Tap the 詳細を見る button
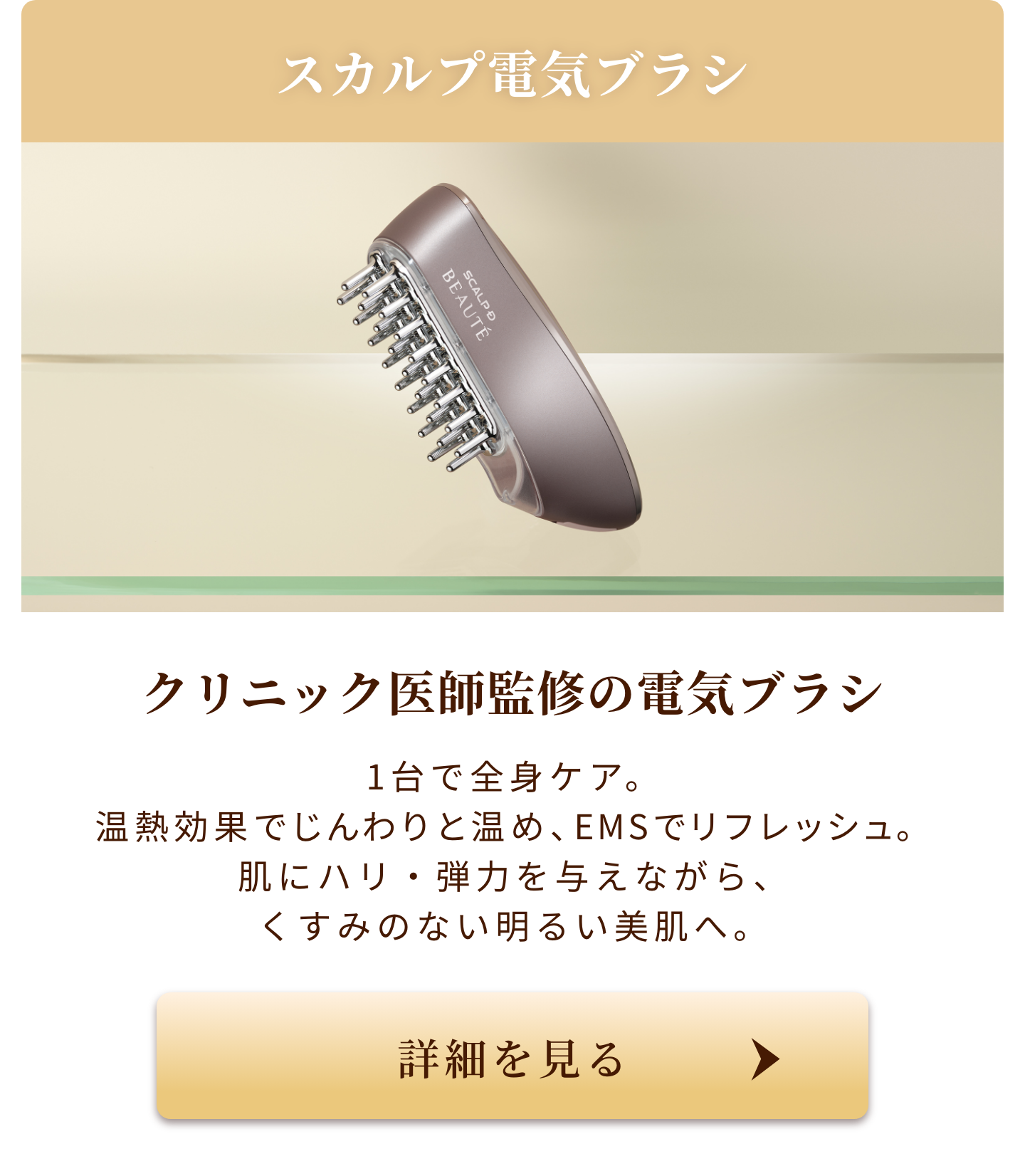The height and width of the screenshot is (1176, 1025). point(512,1057)
